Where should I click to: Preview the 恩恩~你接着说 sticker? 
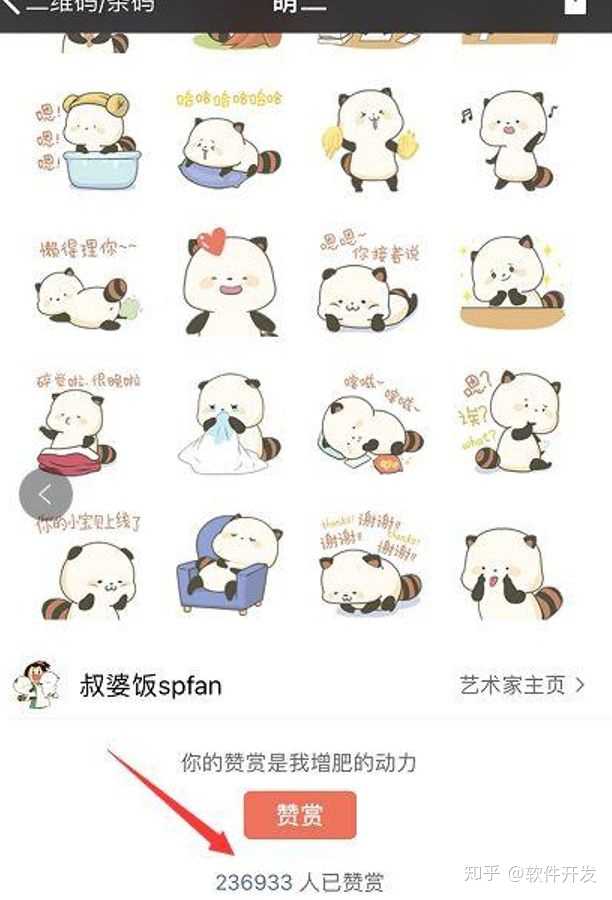coord(368,282)
